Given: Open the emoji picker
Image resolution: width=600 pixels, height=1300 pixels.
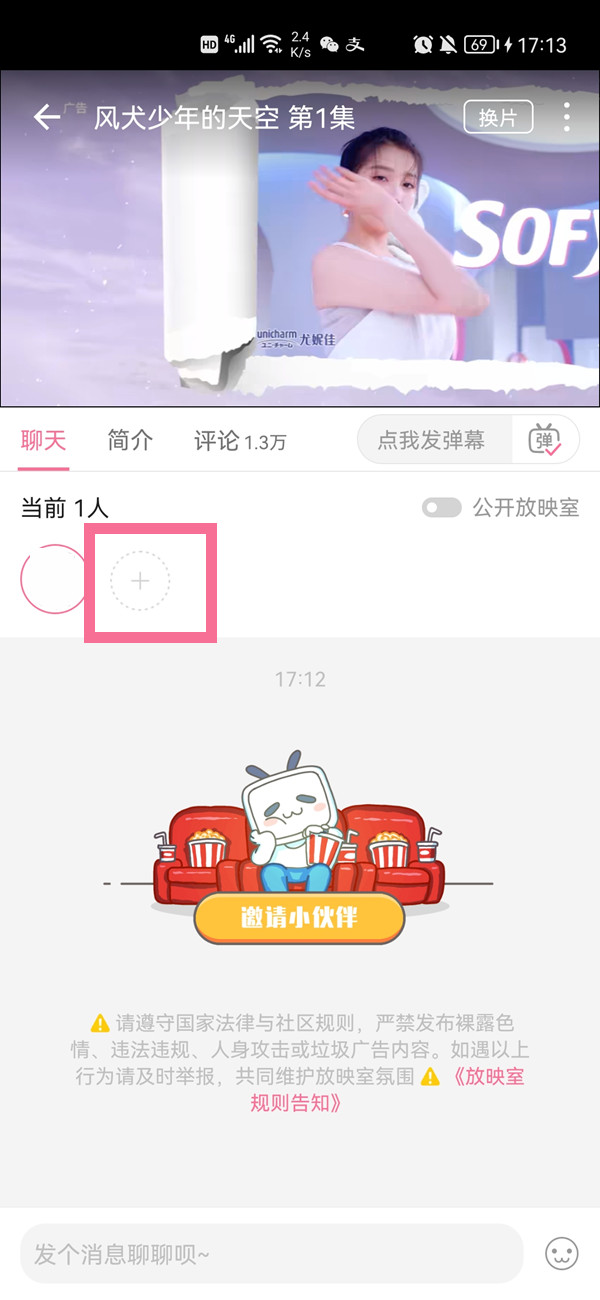Looking at the screenshot, I should tap(562, 1254).
